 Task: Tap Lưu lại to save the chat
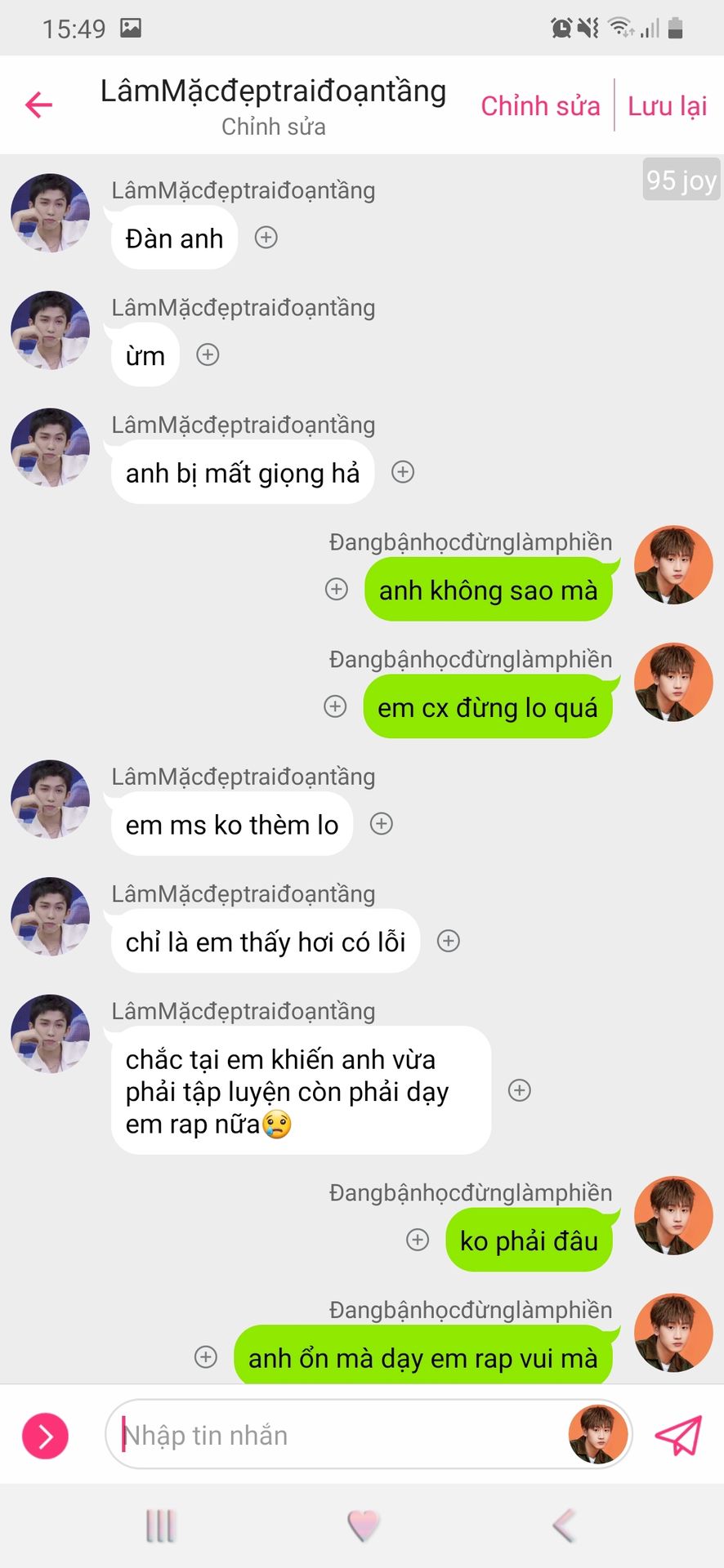click(x=667, y=105)
